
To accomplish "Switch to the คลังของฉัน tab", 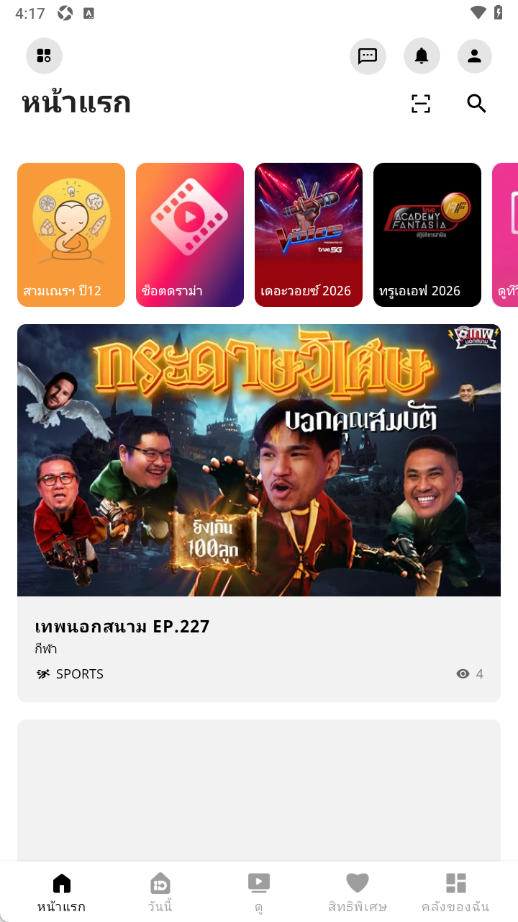I will 456,892.
